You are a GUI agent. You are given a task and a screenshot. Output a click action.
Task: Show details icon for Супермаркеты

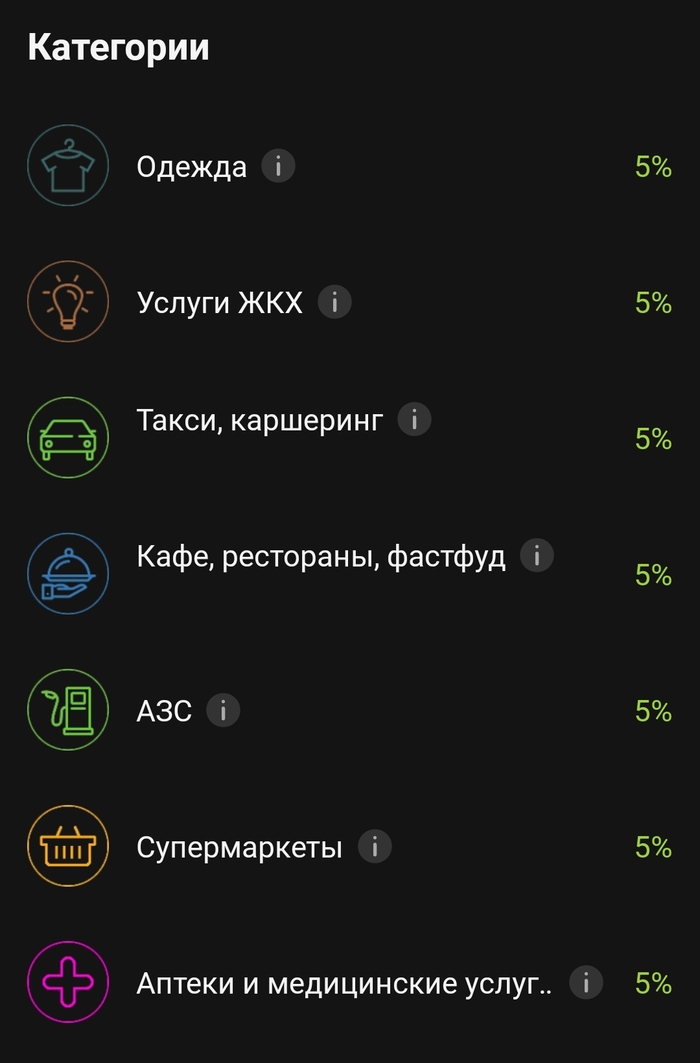374,847
